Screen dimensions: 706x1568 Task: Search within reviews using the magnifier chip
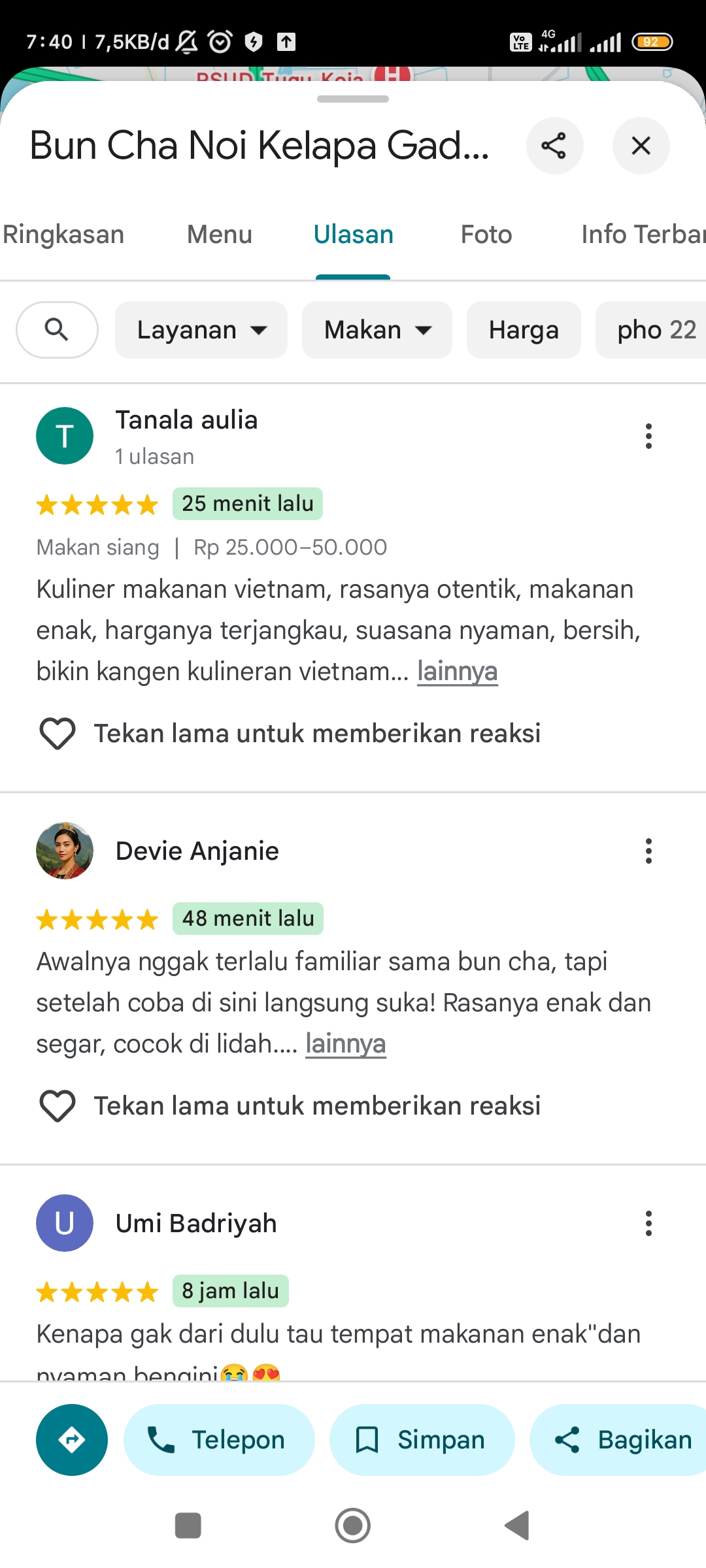[x=57, y=330]
